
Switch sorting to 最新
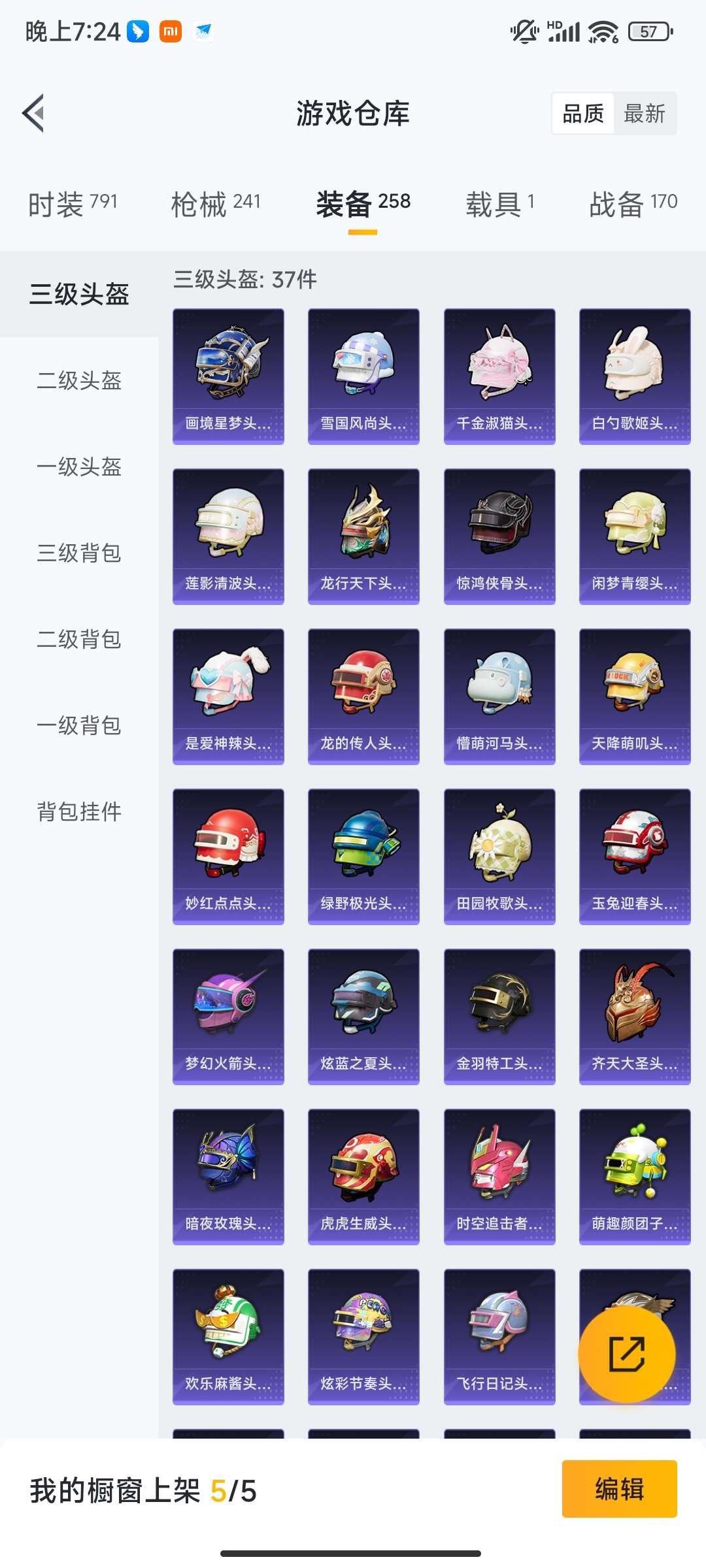(646, 113)
